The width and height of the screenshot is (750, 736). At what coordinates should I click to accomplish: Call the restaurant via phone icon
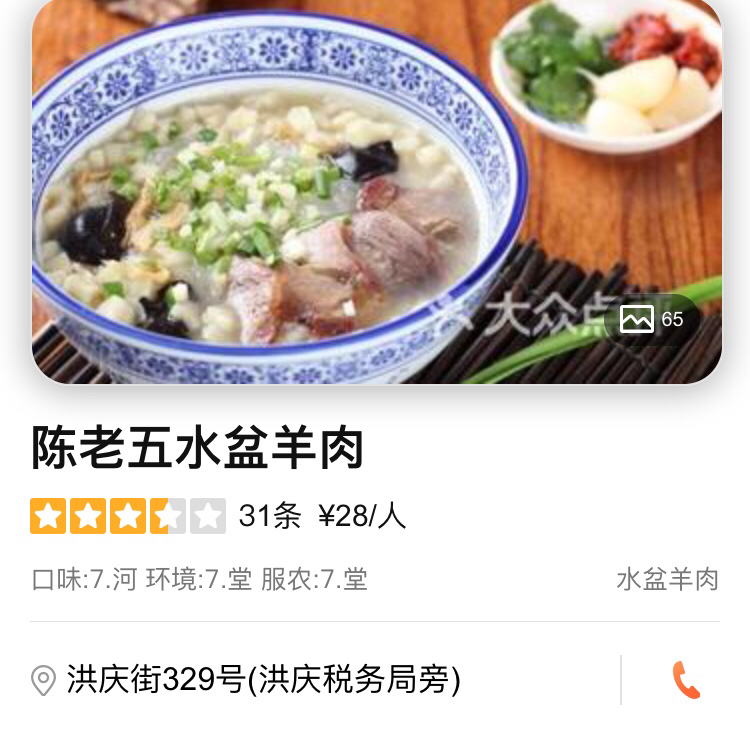tap(686, 680)
